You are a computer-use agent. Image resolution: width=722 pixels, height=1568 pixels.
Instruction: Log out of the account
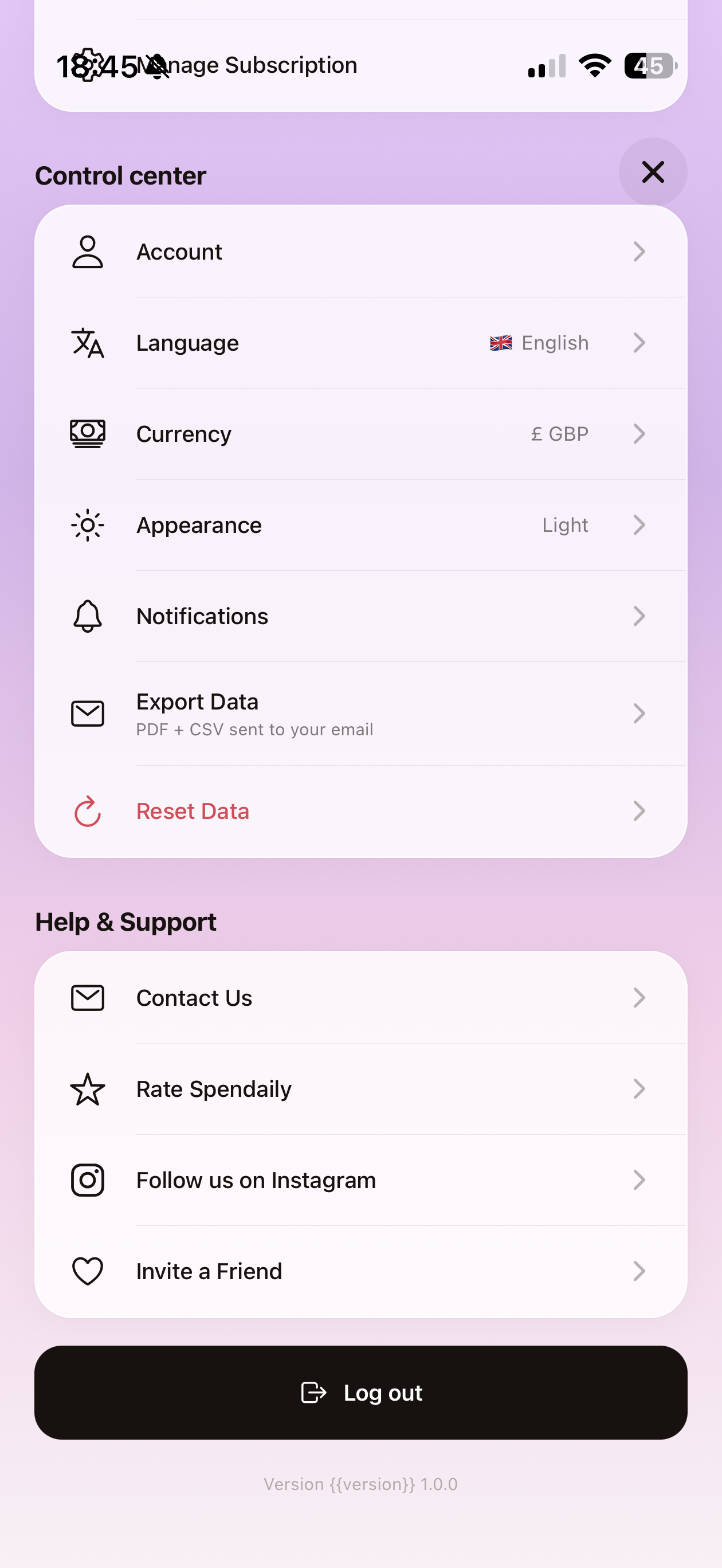[x=360, y=1392]
